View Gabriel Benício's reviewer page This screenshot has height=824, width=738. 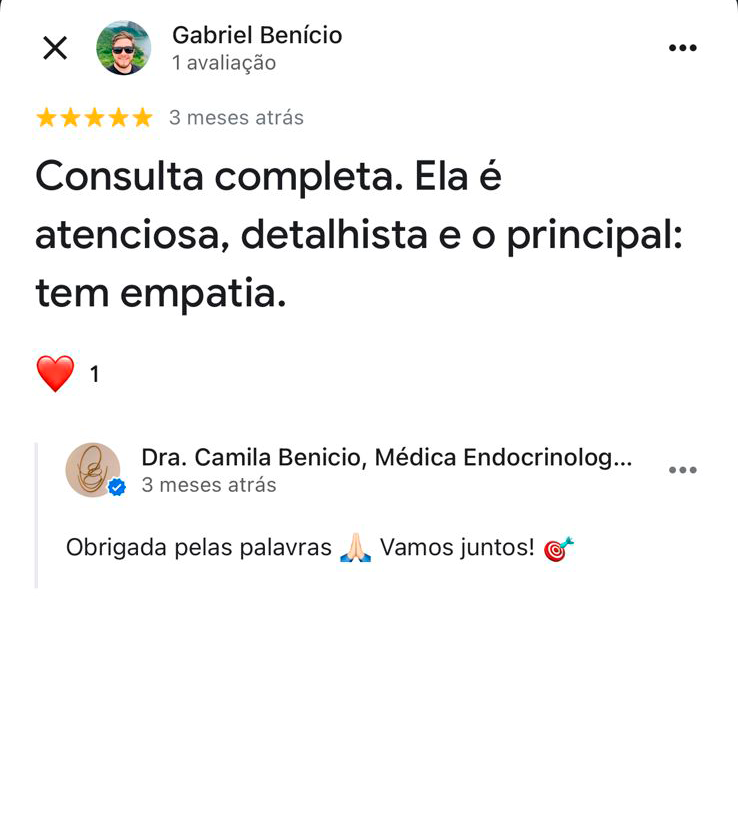click(x=257, y=36)
